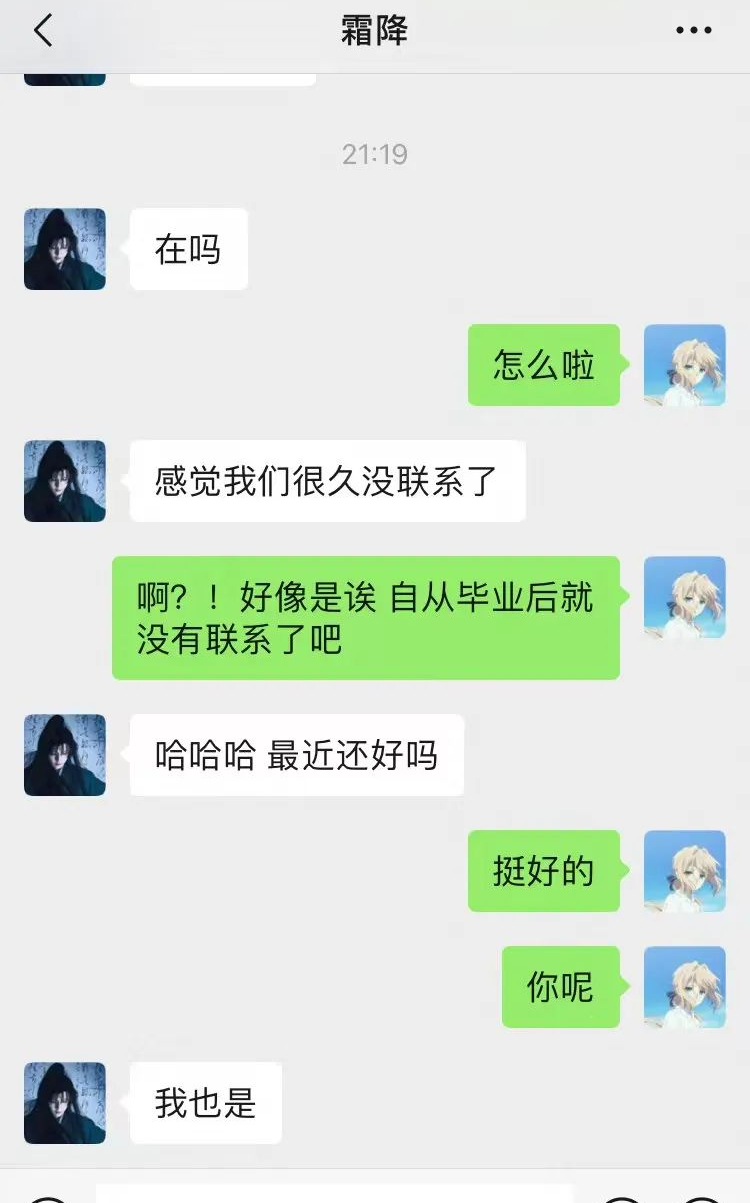Tap your own avatar beside 怎么啦

click(x=685, y=365)
